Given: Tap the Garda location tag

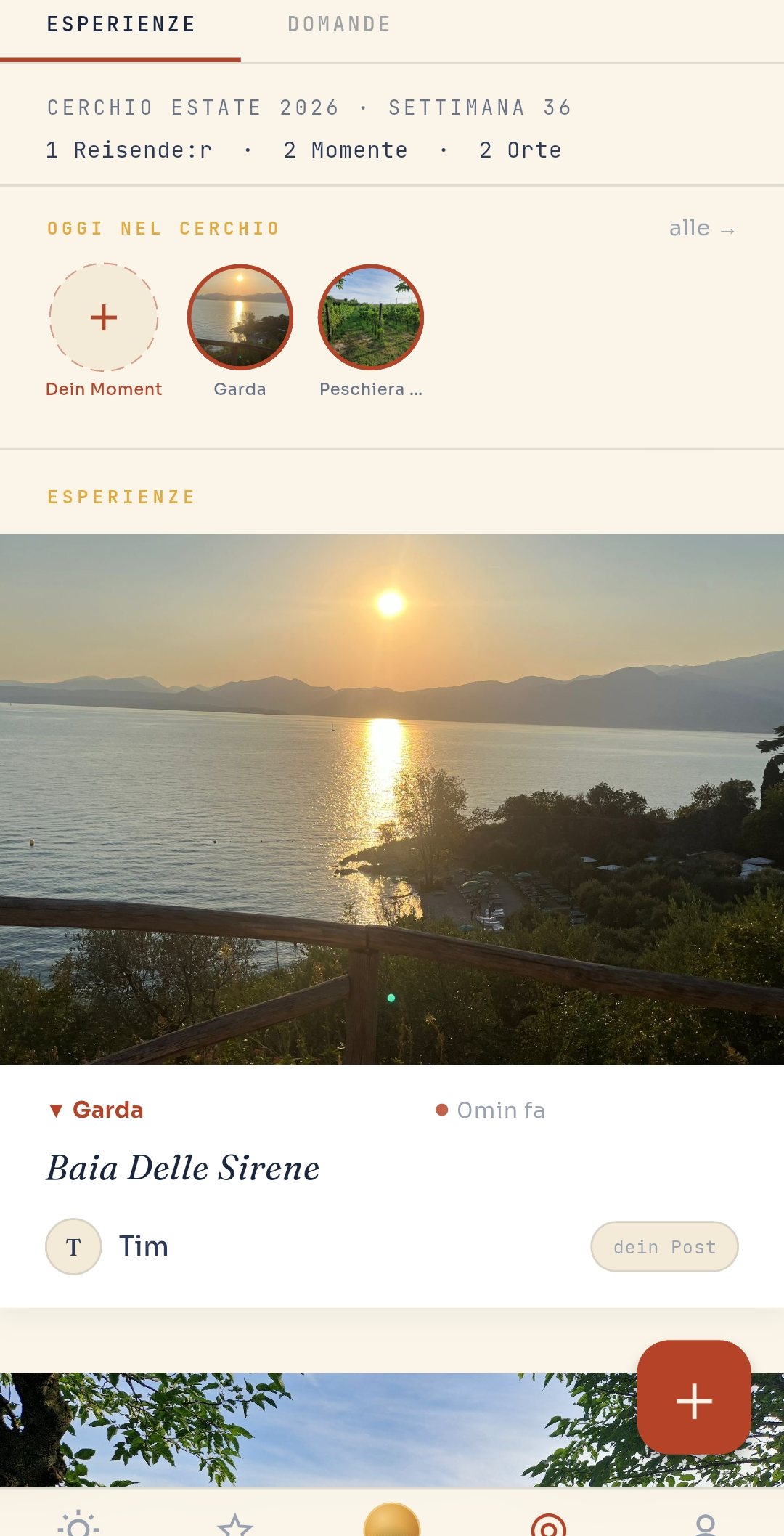Looking at the screenshot, I should pyautogui.click(x=97, y=1110).
